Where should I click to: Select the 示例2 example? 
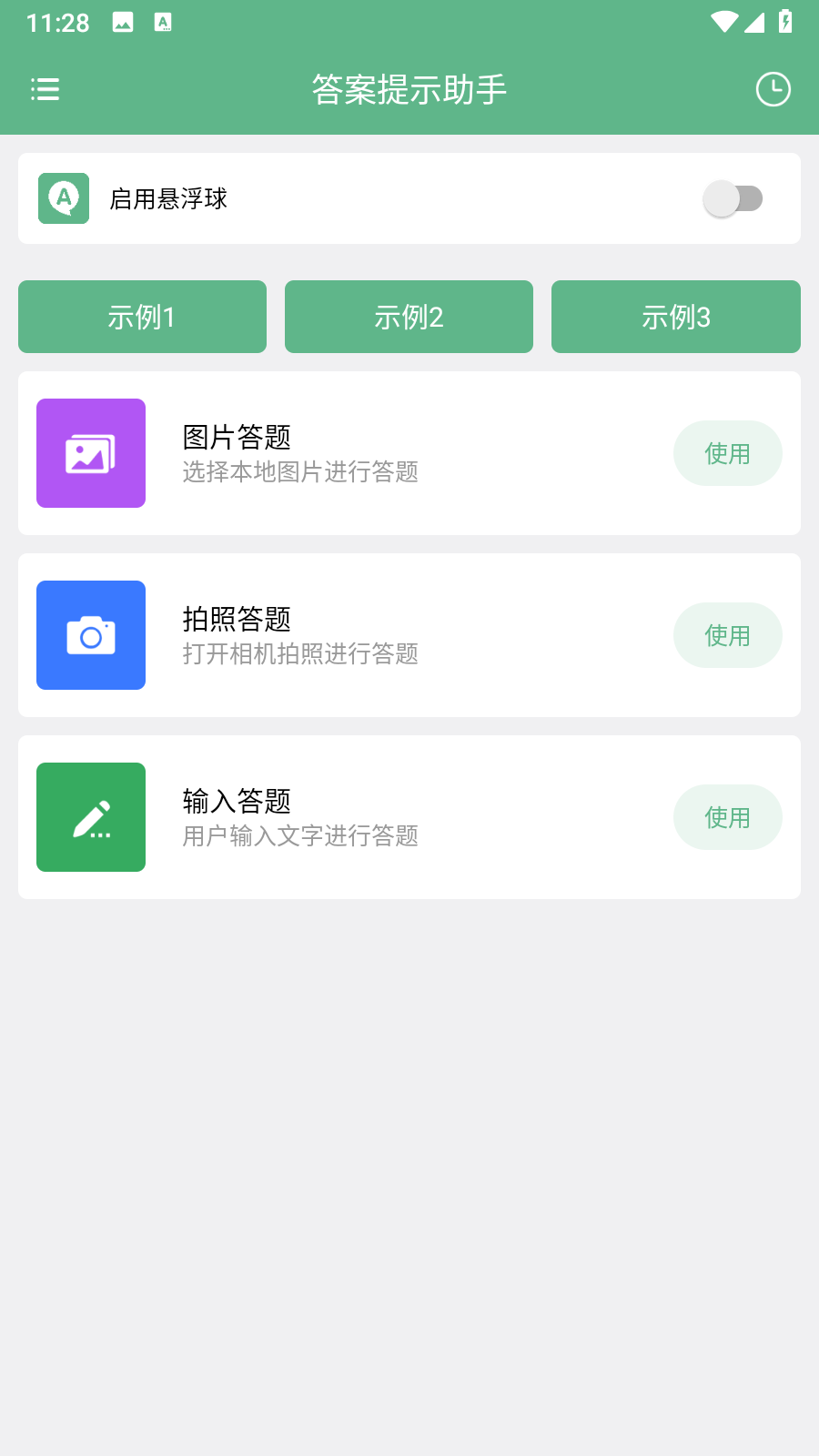[409, 317]
